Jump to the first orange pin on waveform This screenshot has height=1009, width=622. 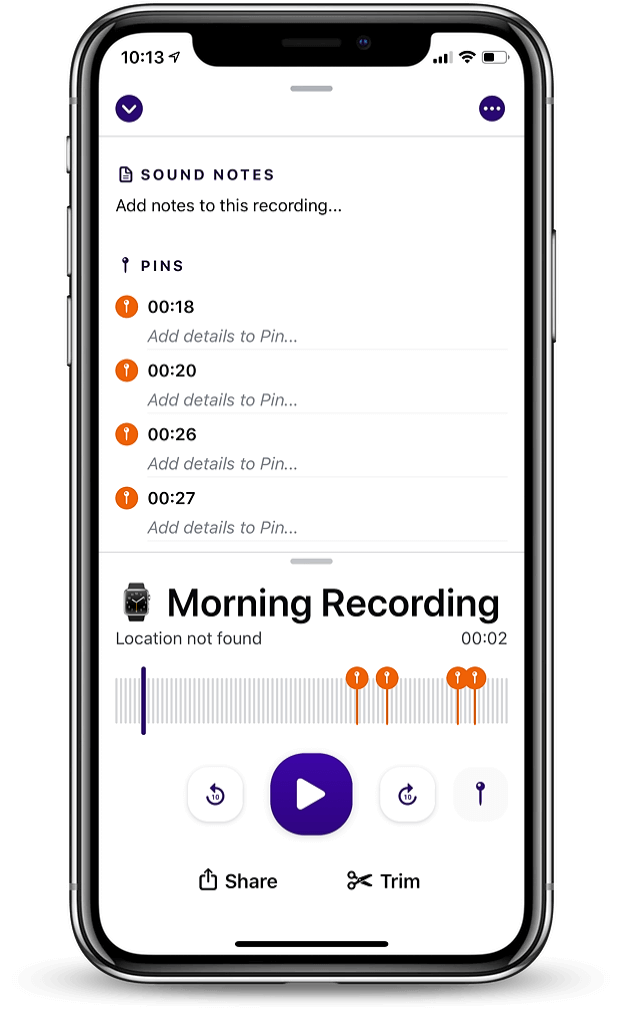357,679
